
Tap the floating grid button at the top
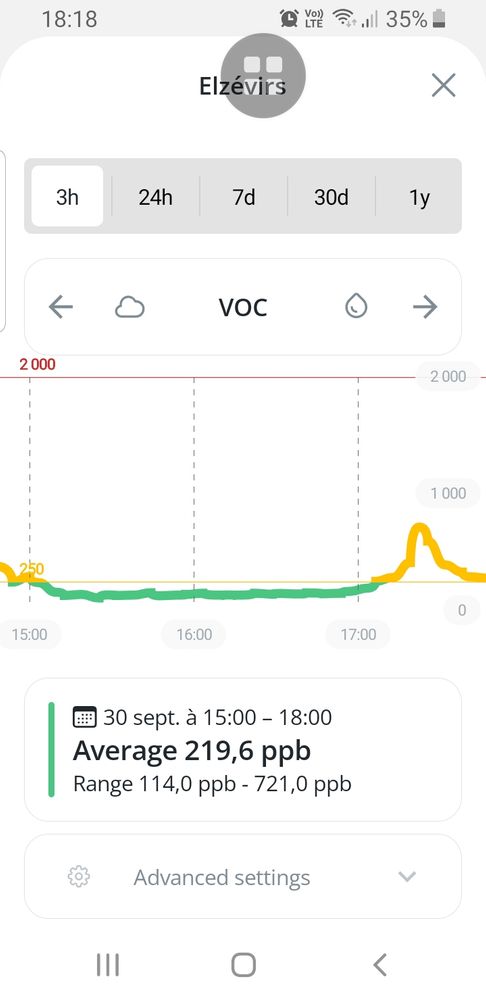pos(263,76)
